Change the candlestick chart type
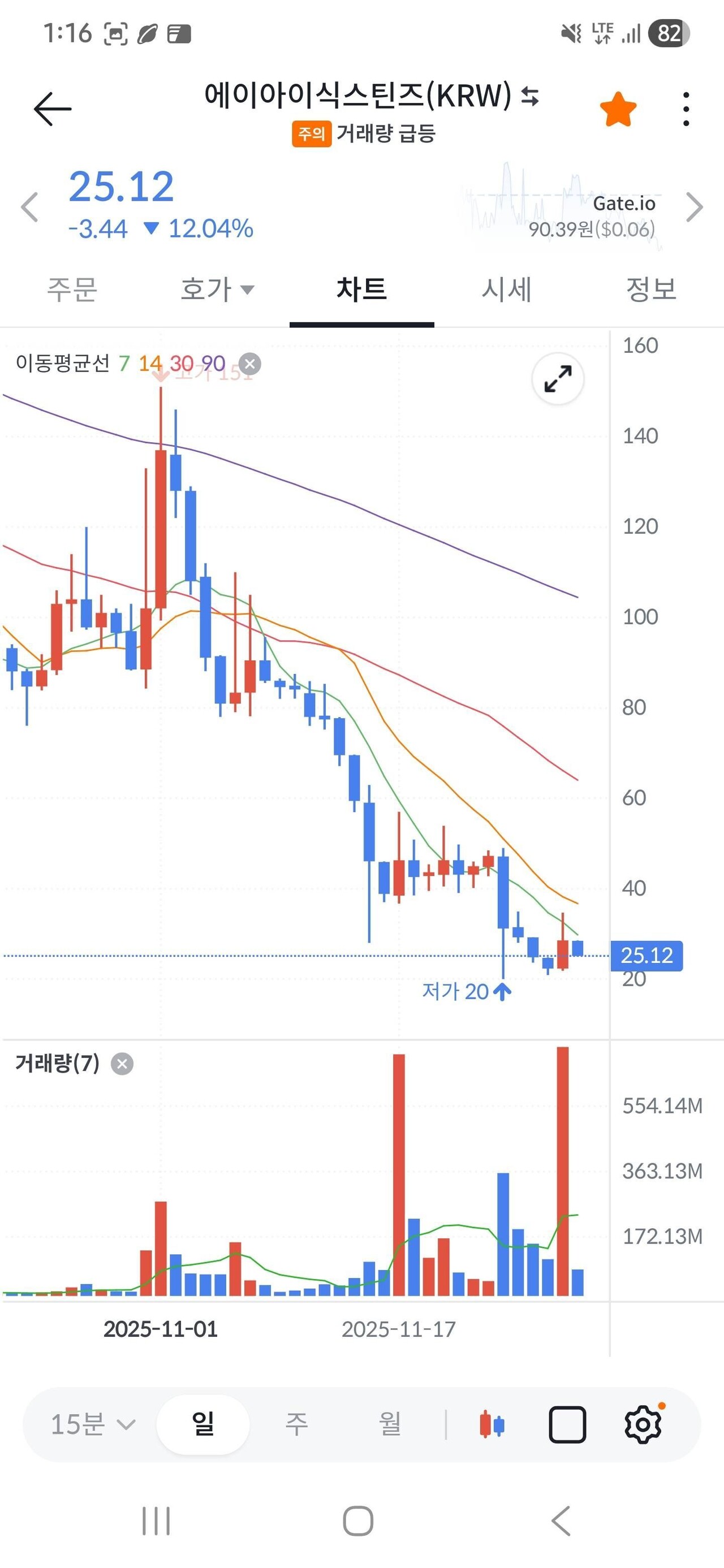The width and height of the screenshot is (724, 1568). [x=492, y=1425]
